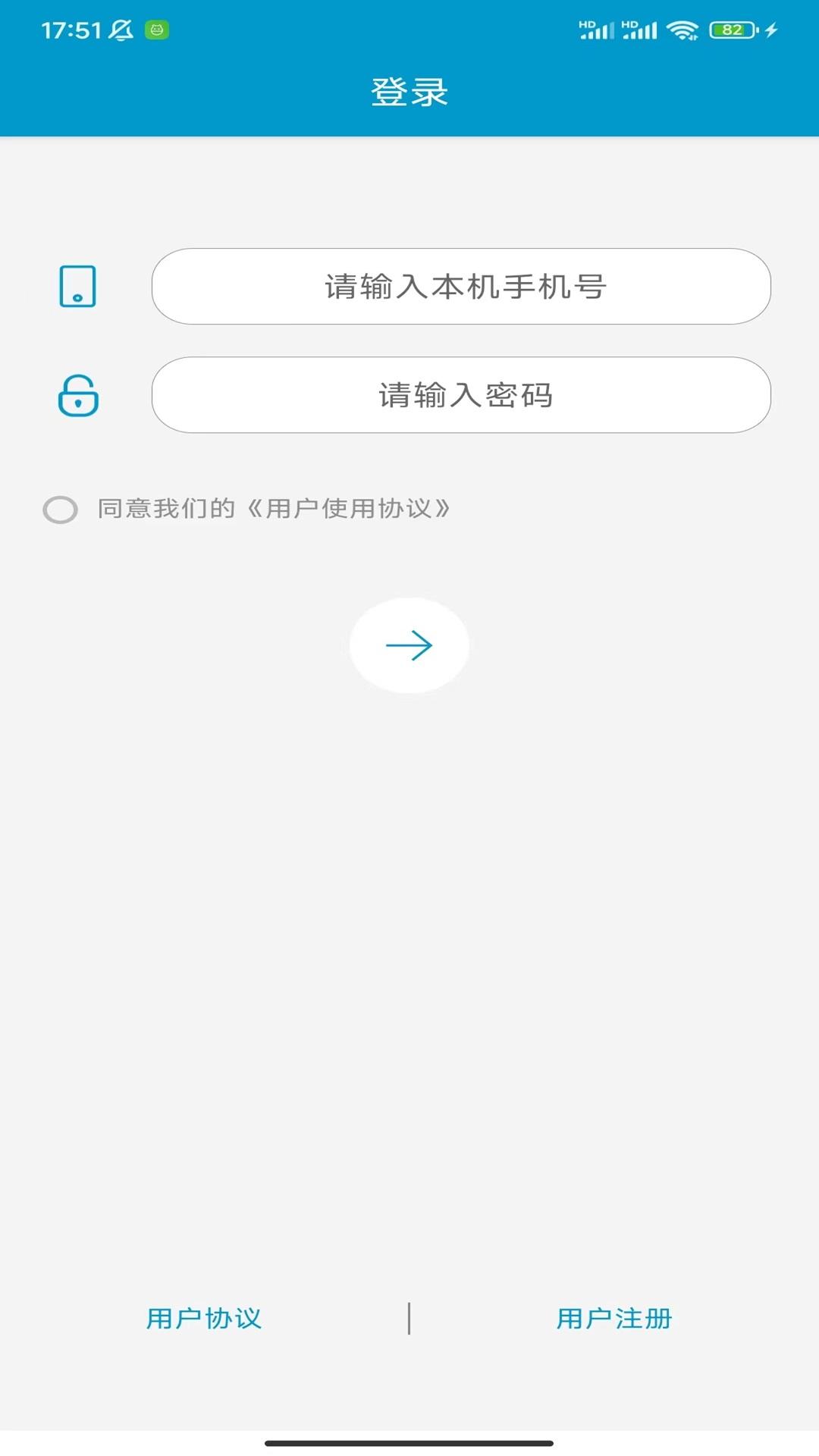Click the divider between 用户协议 and 用户注册
The height and width of the screenshot is (1456, 819).
[409, 1318]
